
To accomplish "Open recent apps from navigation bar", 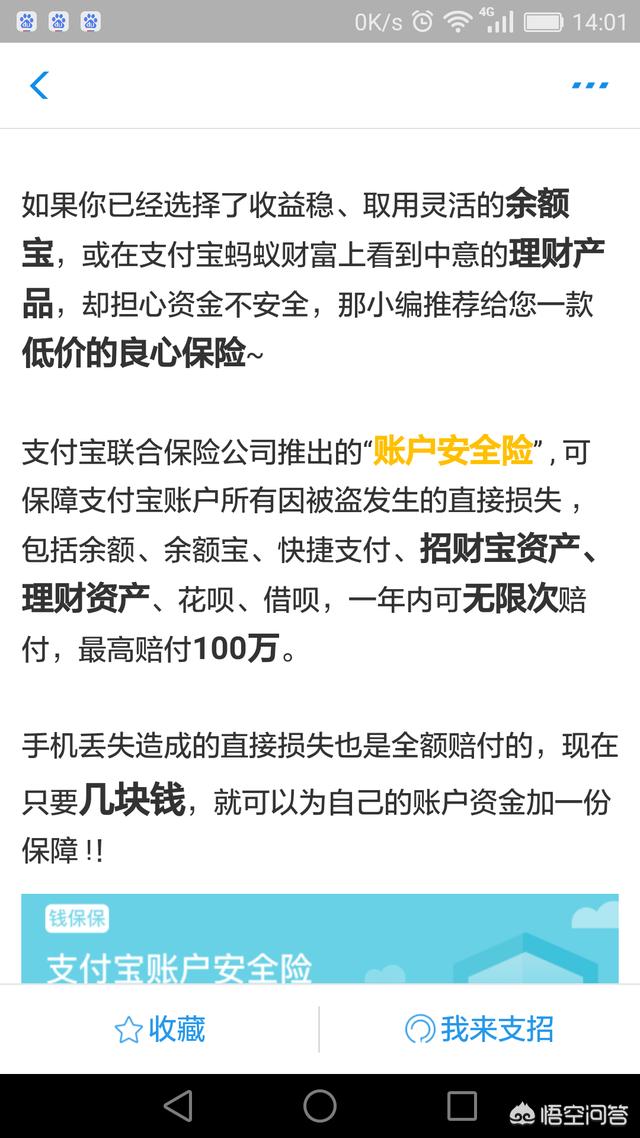I will coord(461,1106).
